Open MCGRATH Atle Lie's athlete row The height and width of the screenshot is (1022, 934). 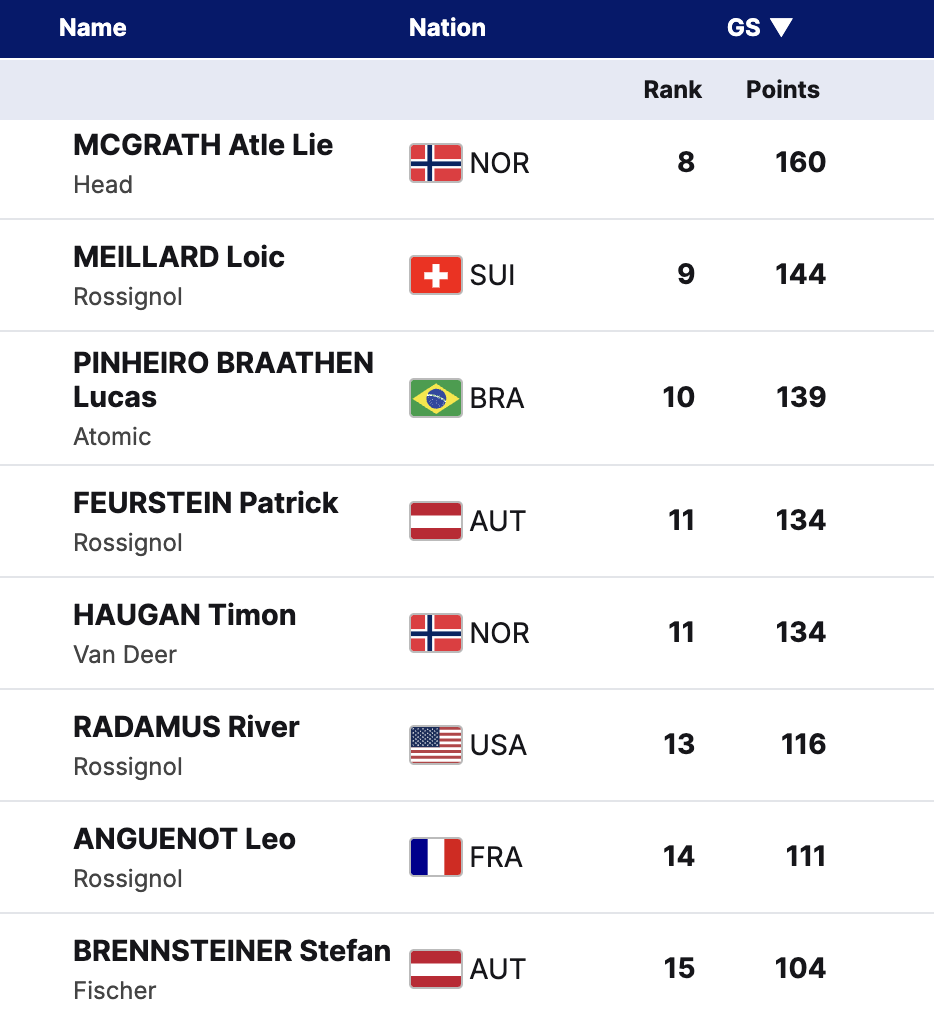pyautogui.click(x=203, y=146)
